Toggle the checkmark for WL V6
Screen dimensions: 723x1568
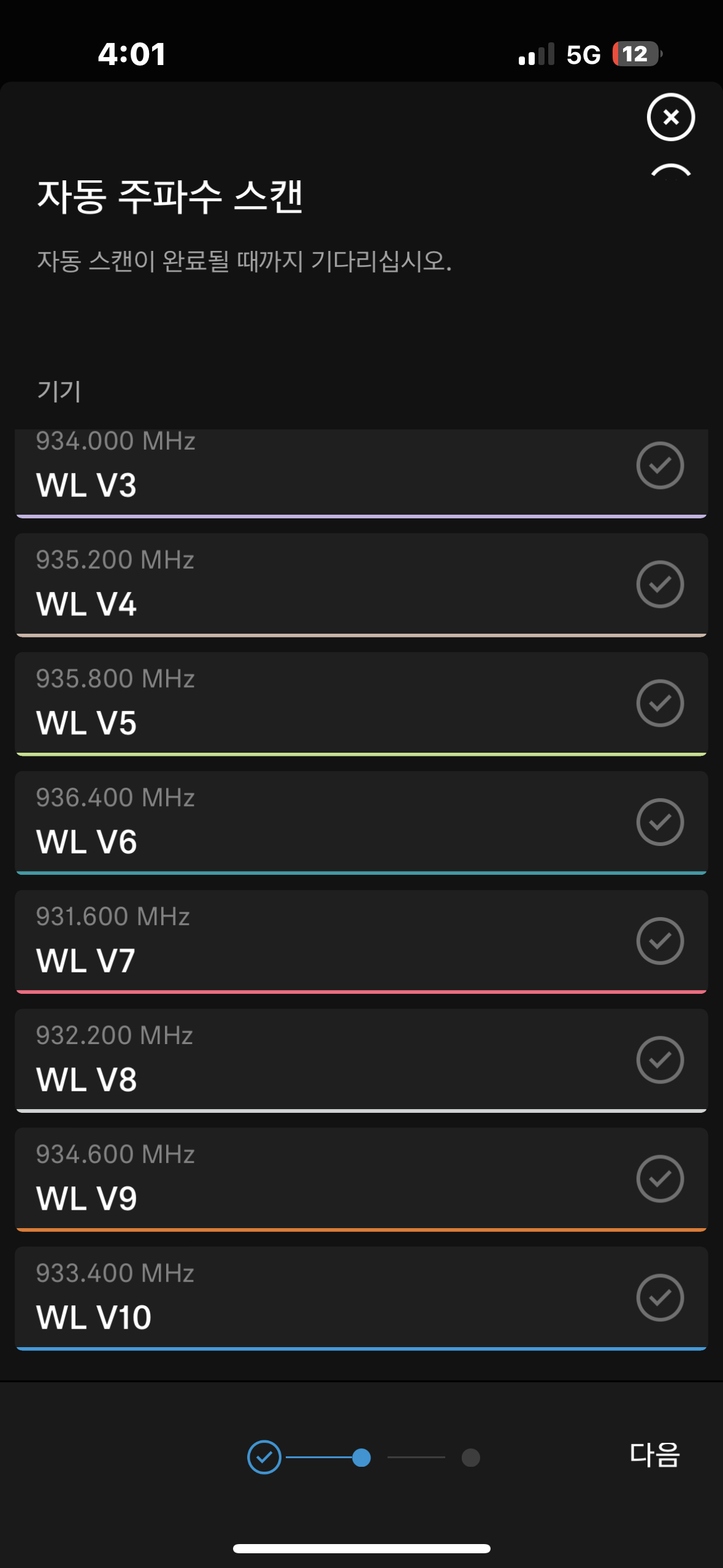[659, 822]
